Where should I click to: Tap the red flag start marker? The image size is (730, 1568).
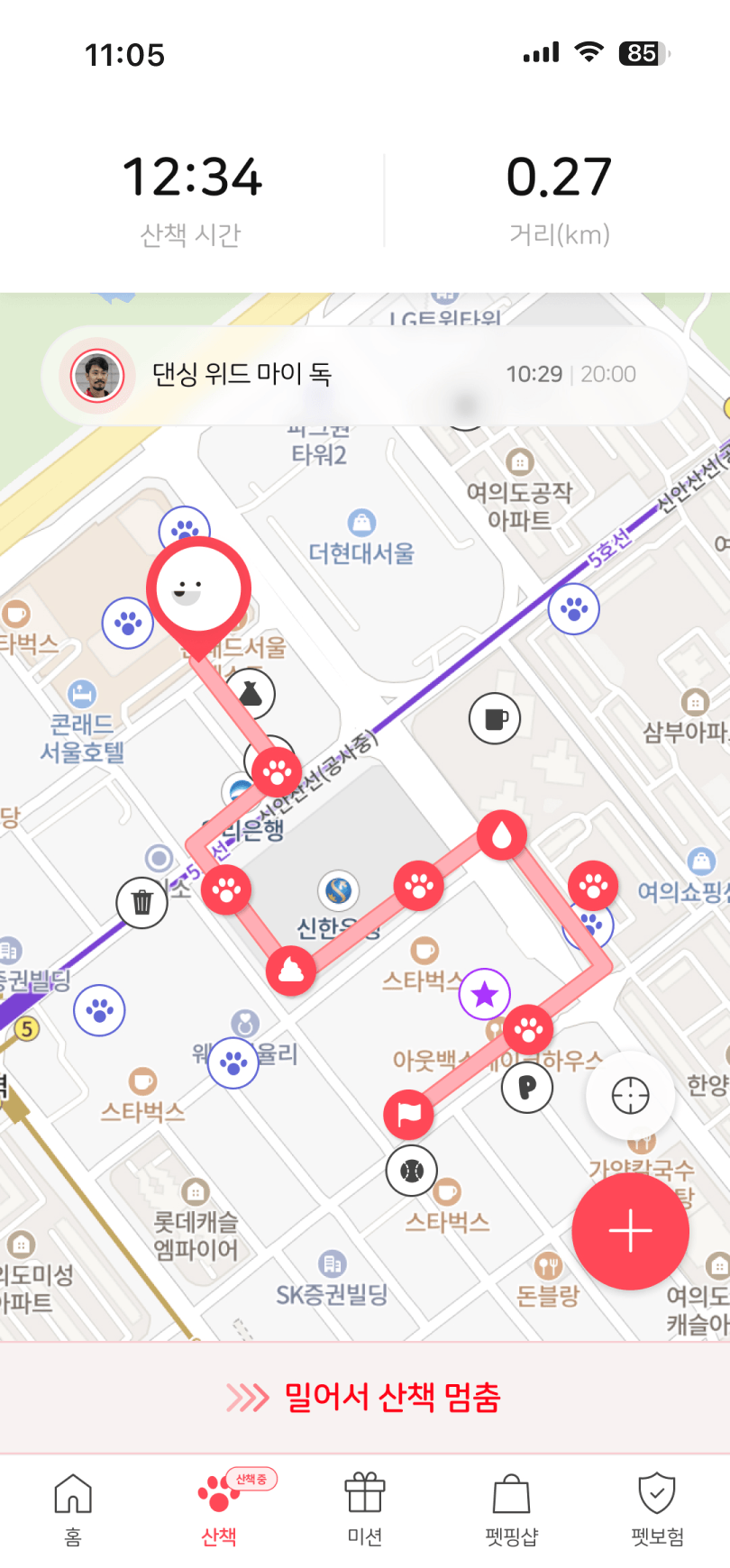(x=409, y=1114)
